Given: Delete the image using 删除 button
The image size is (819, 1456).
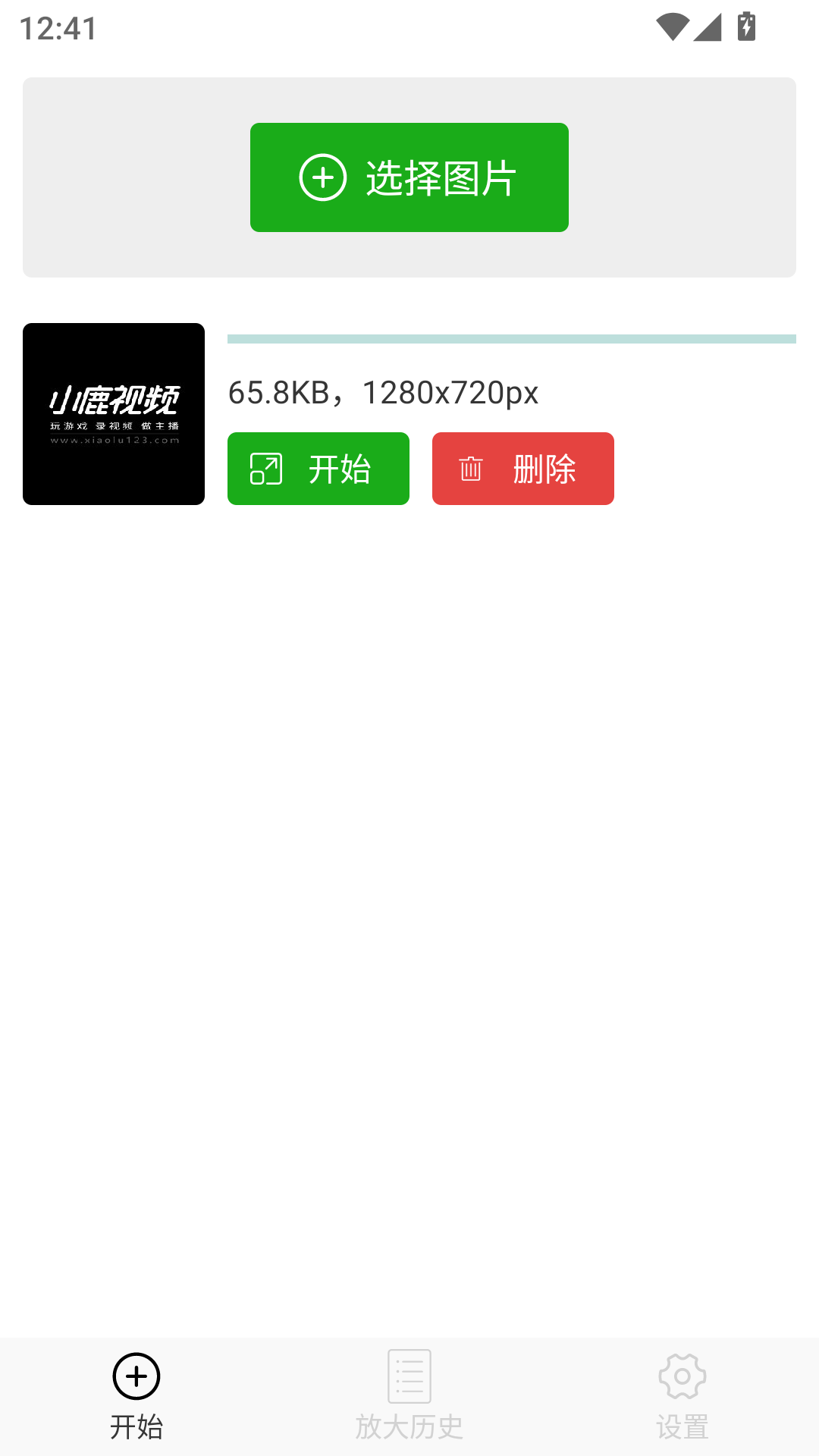Looking at the screenshot, I should (x=523, y=469).
